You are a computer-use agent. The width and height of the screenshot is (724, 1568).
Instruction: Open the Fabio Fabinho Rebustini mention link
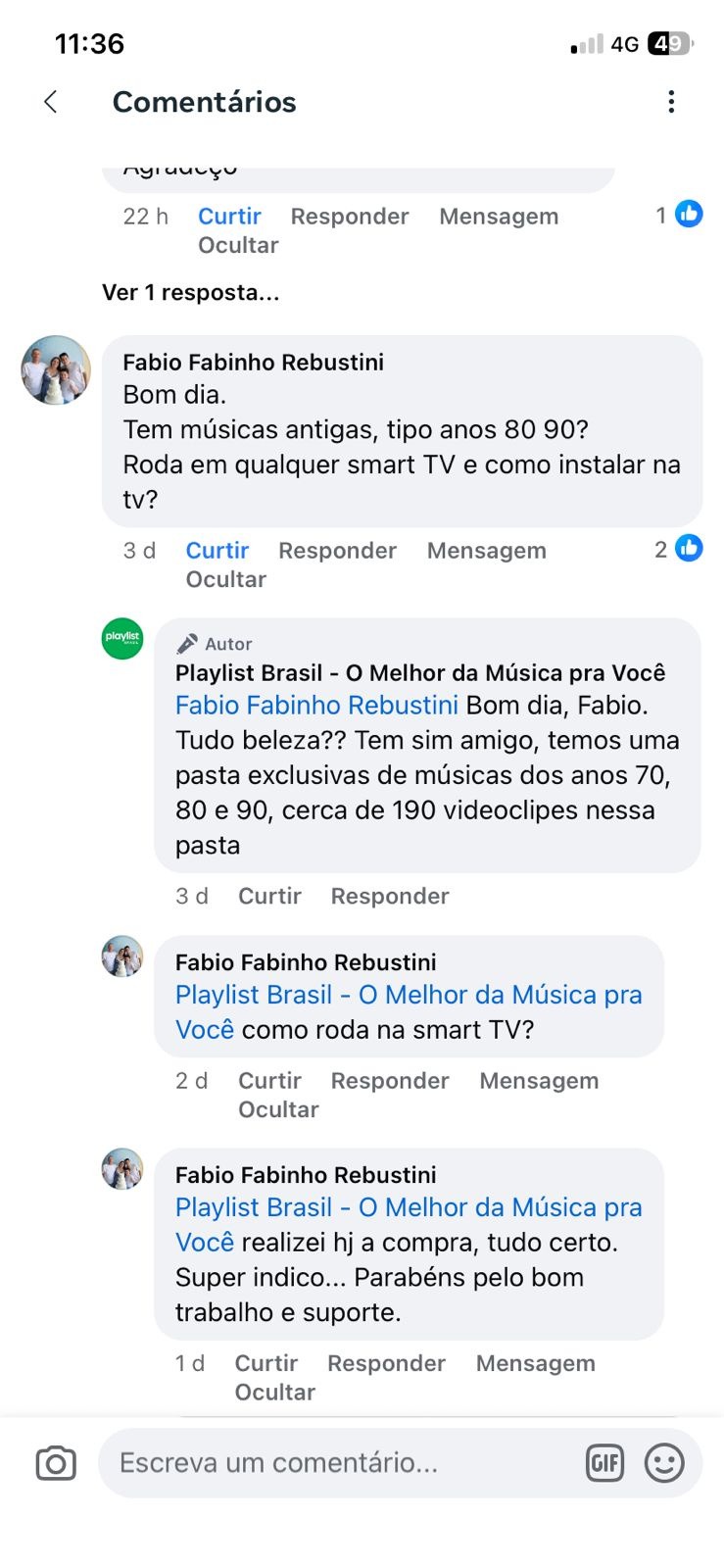click(316, 706)
